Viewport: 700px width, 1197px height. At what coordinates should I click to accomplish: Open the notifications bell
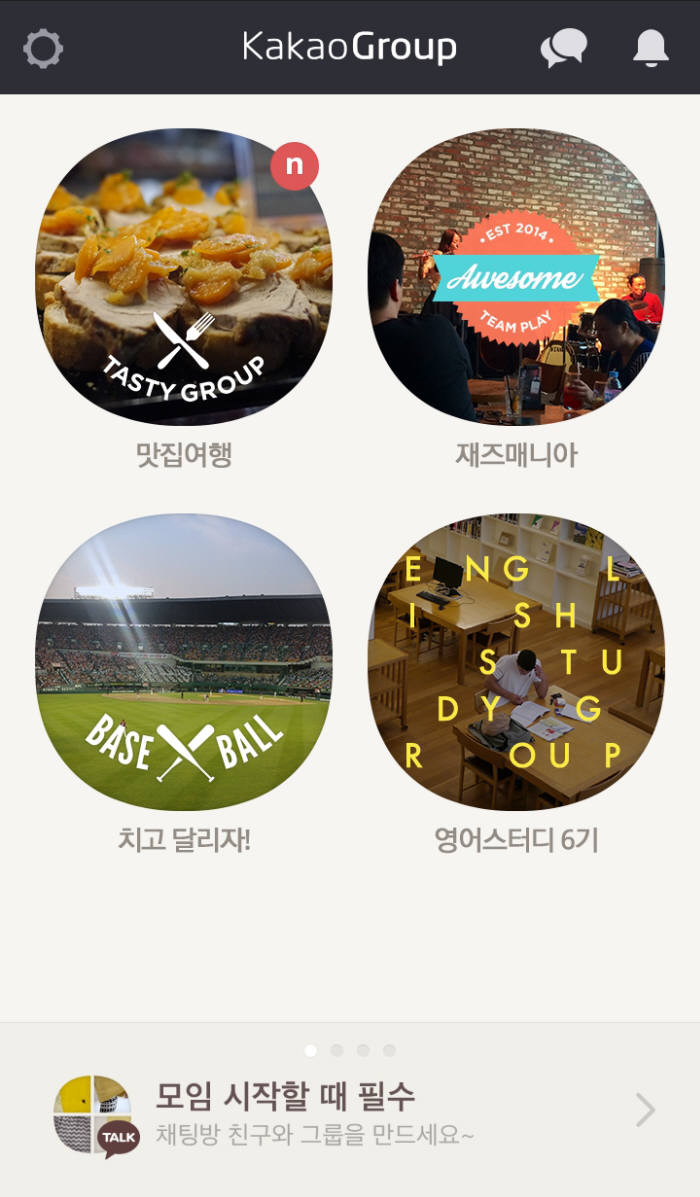tap(651, 48)
